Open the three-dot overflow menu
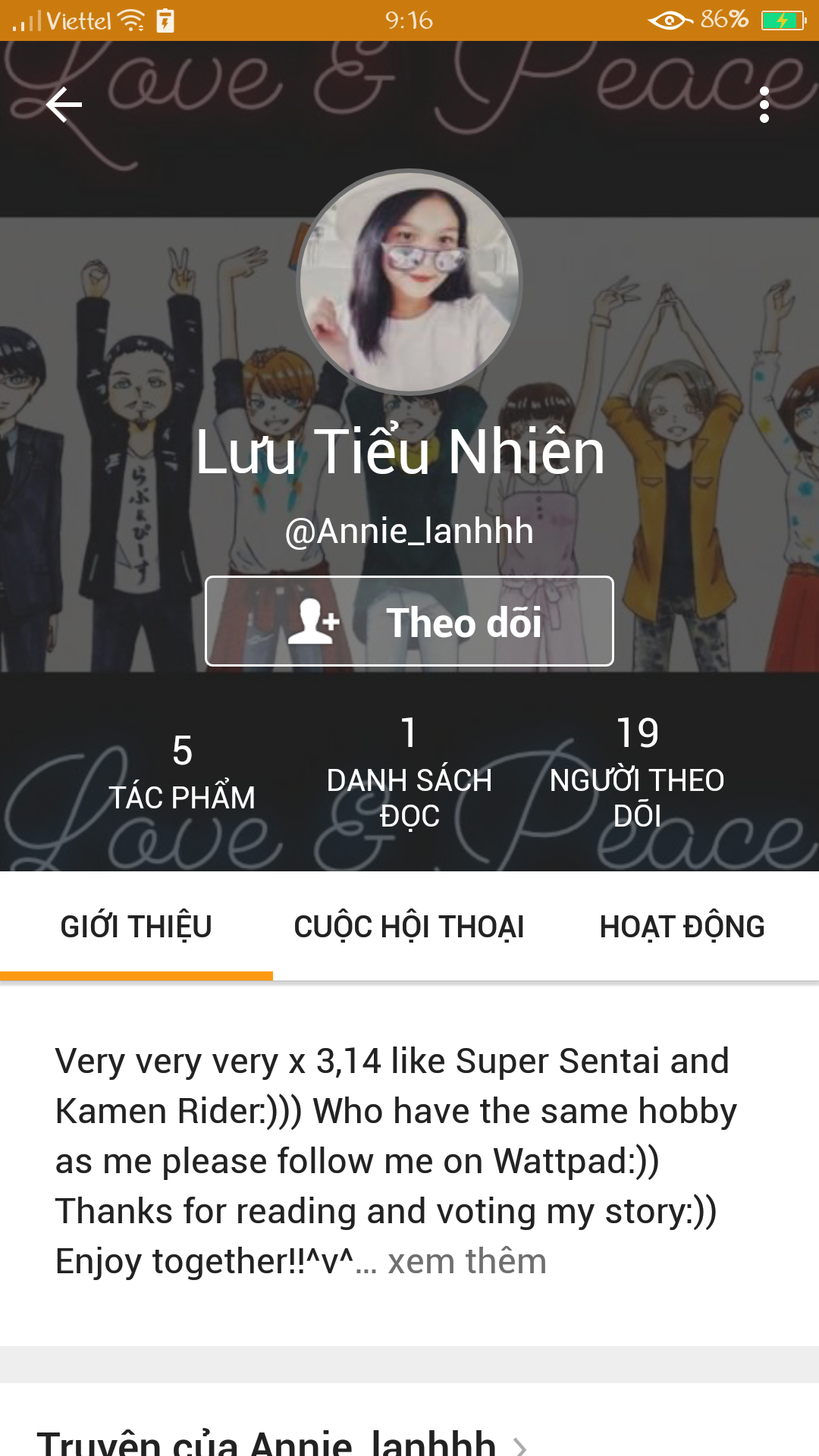This screenshot has width=819, height=1456. 764,105
